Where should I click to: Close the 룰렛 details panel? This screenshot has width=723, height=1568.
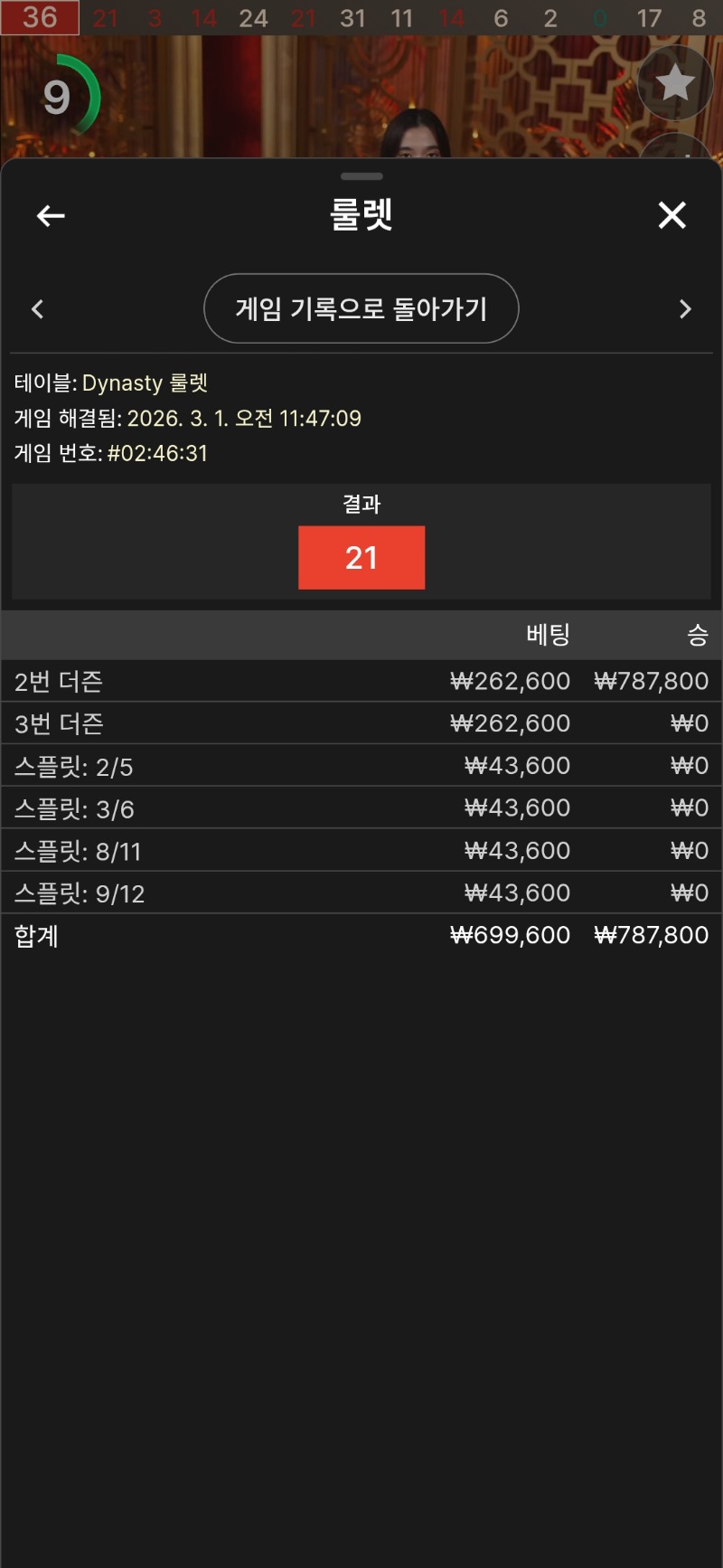[671, 215]
